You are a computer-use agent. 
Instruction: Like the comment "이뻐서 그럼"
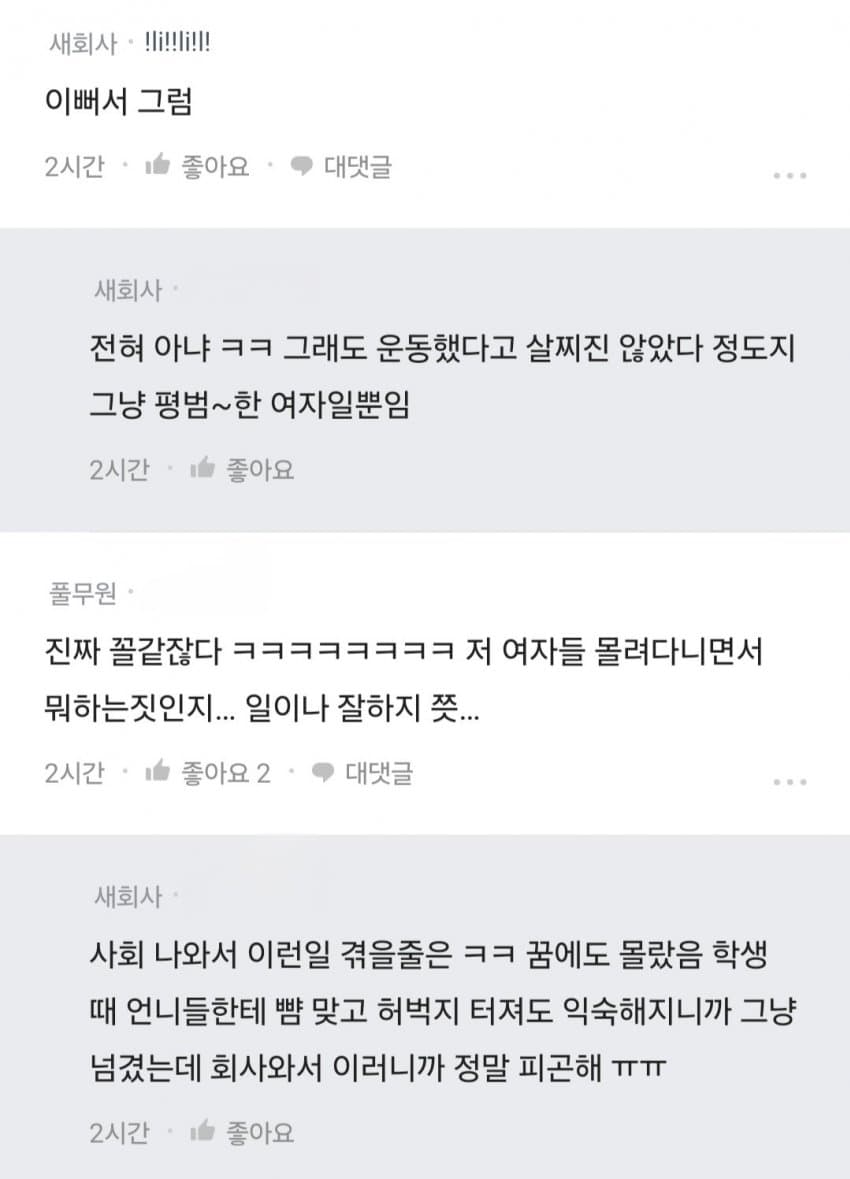196,166
